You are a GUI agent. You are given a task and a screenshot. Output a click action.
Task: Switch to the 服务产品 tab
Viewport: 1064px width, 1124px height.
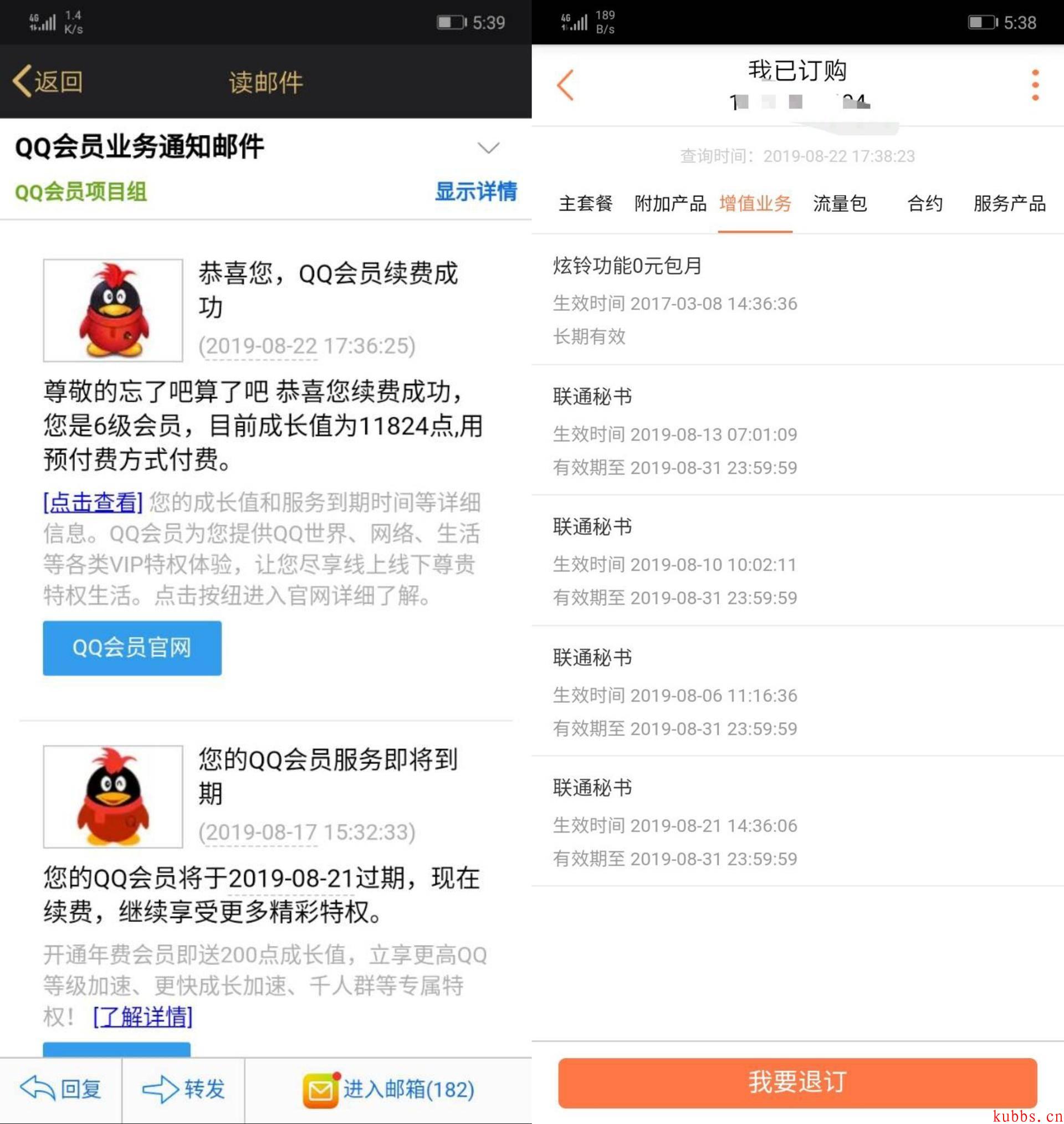pyautogui.click(x=1010, y=203)
